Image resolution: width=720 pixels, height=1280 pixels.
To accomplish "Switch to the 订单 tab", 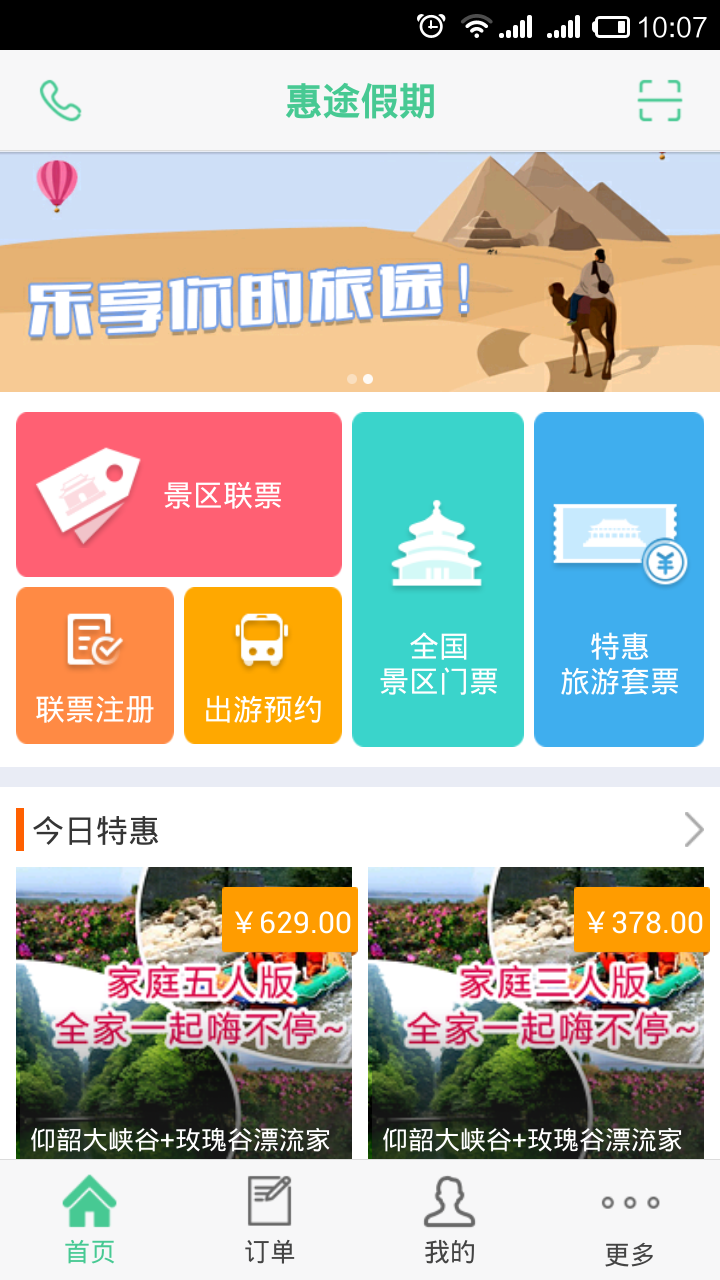I will tap(270, 1220).
